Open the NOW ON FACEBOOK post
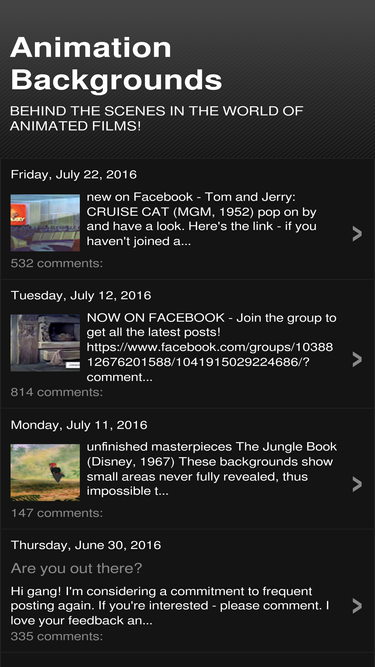 pos(187,345)
